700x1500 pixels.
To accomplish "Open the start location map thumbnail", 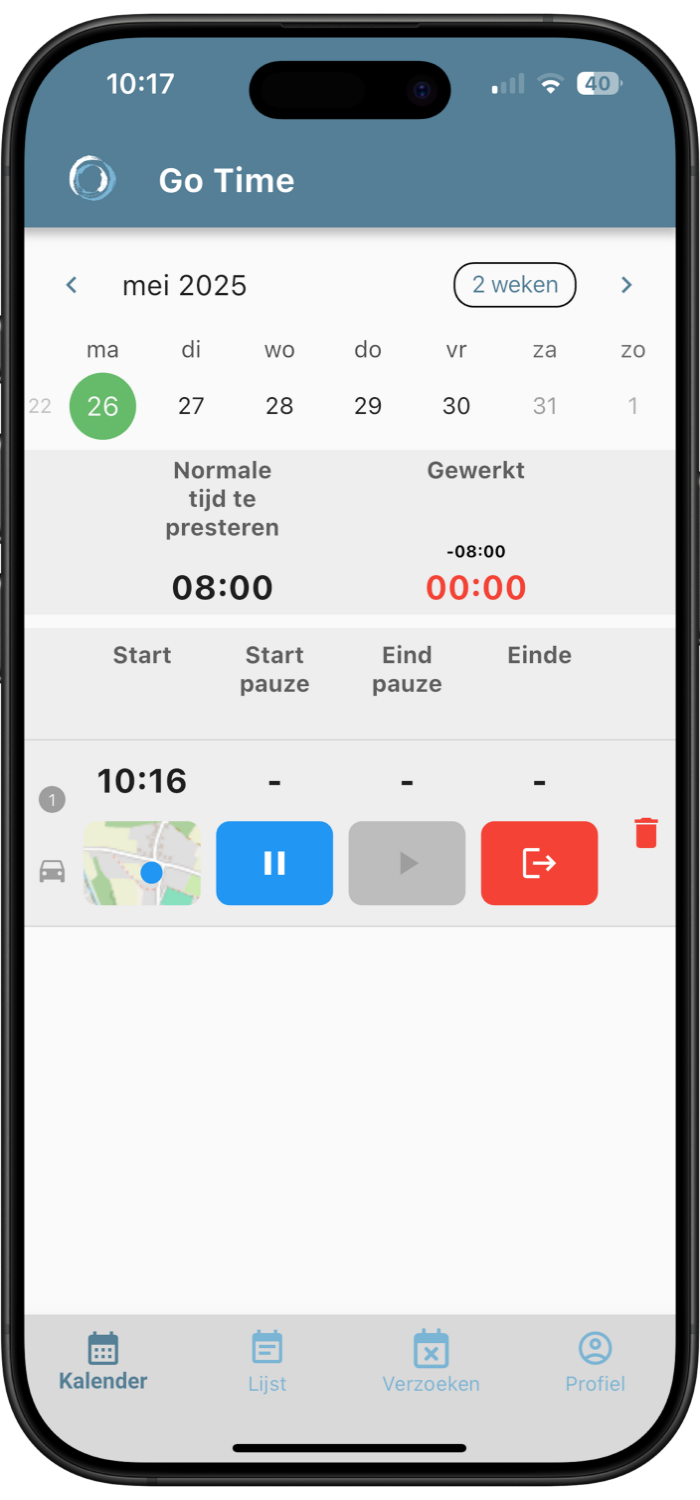I will (x=142, y=863).
